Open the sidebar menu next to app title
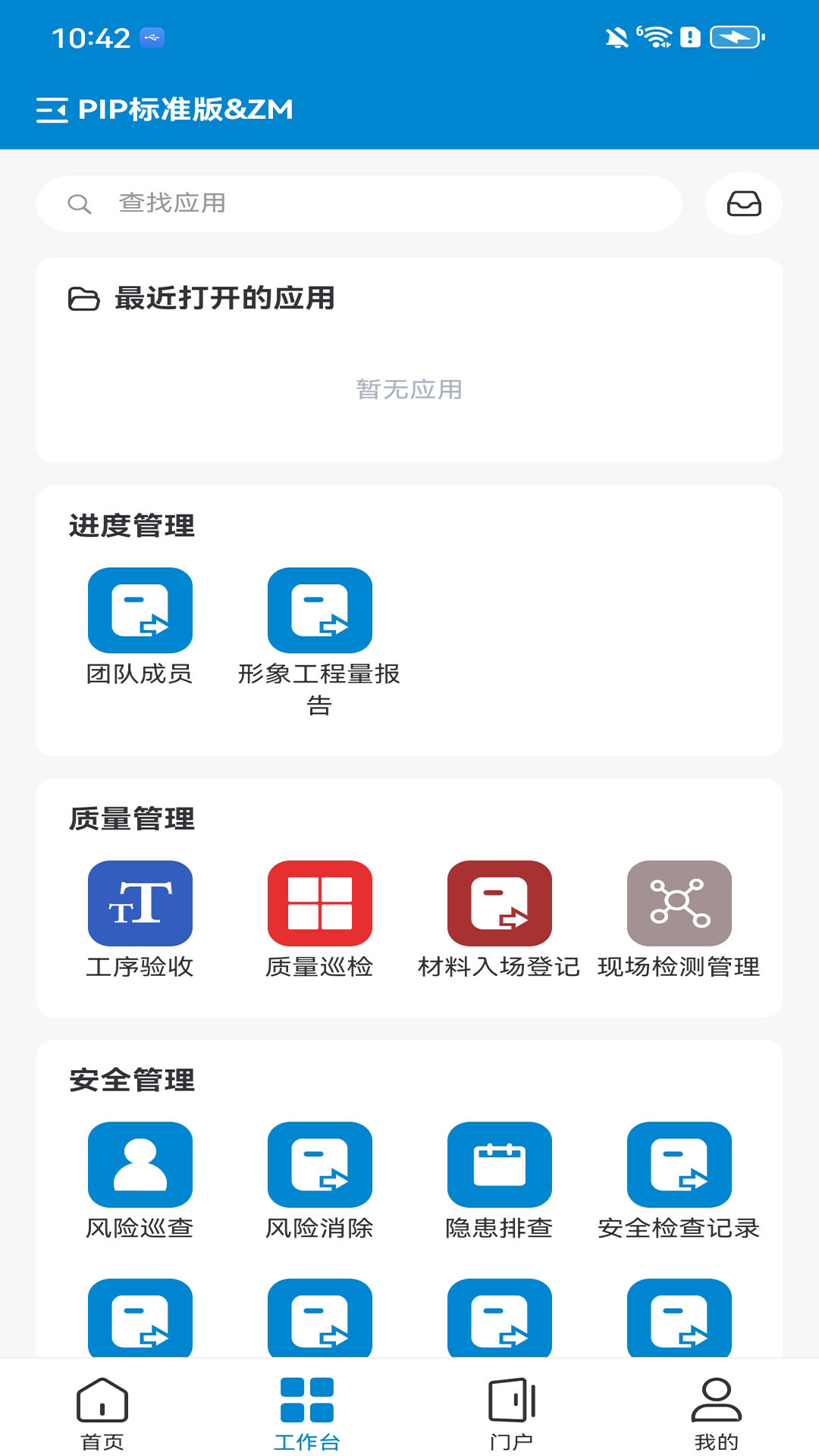This screenshot has width=819, height=1456. click(52, 109)
